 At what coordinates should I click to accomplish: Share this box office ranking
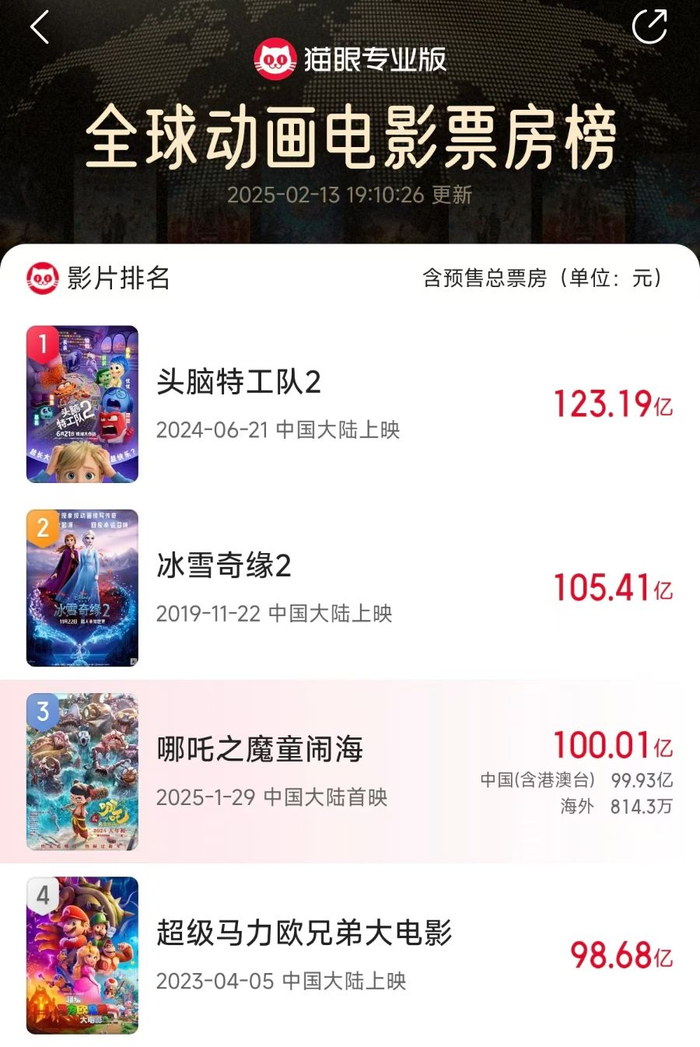[649, 27]
